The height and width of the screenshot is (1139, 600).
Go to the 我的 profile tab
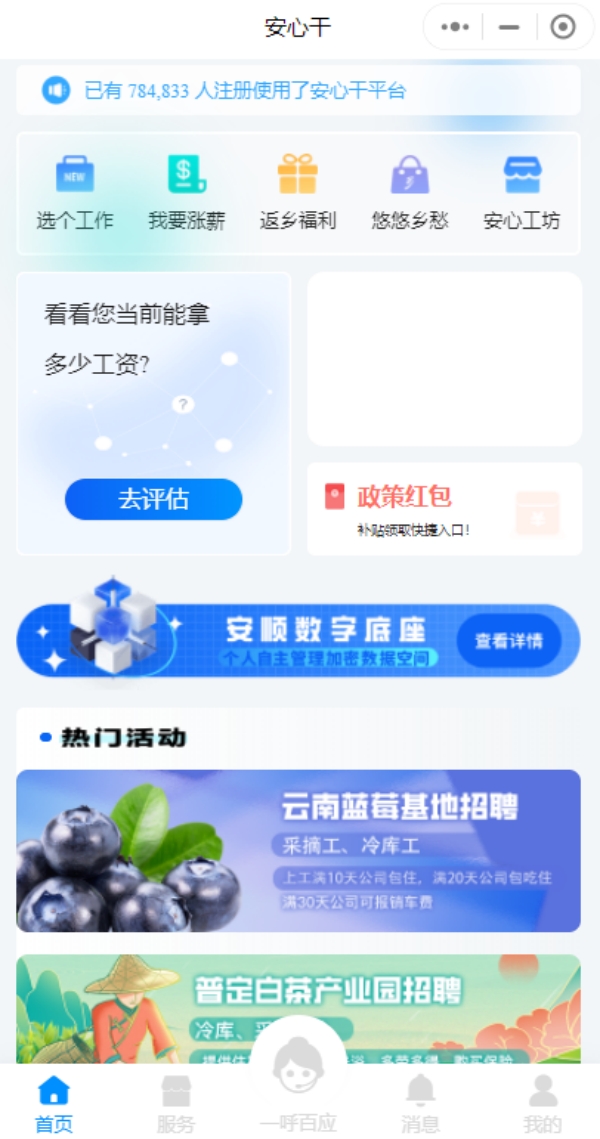tap(542, 1103)
